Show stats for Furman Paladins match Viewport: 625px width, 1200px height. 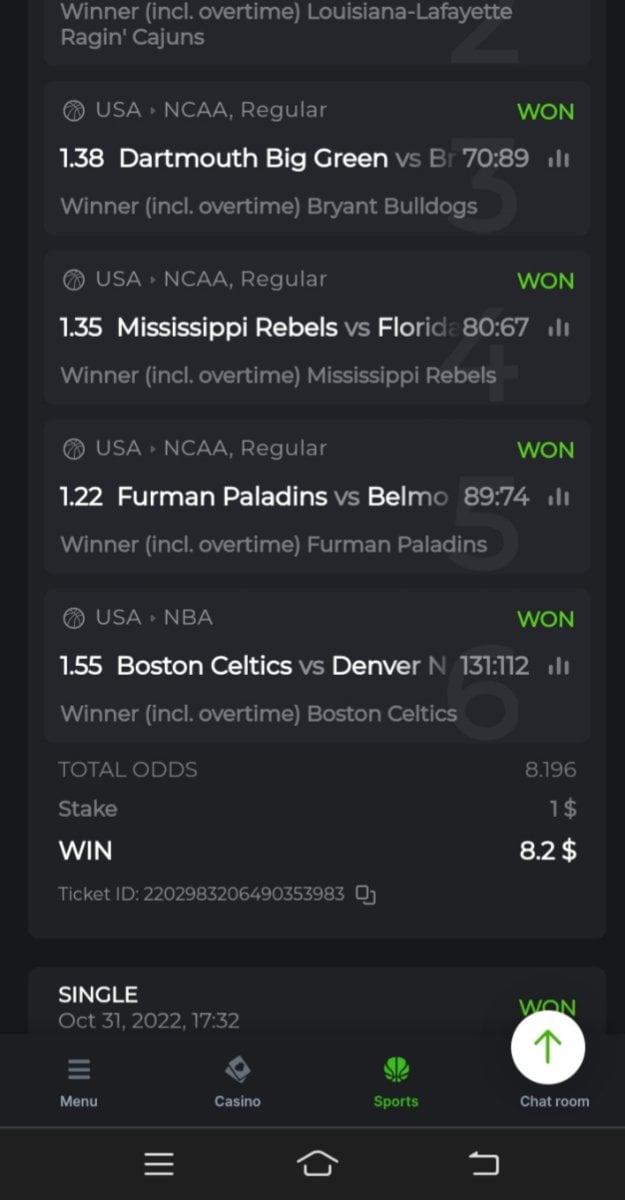tap(559, 497)
